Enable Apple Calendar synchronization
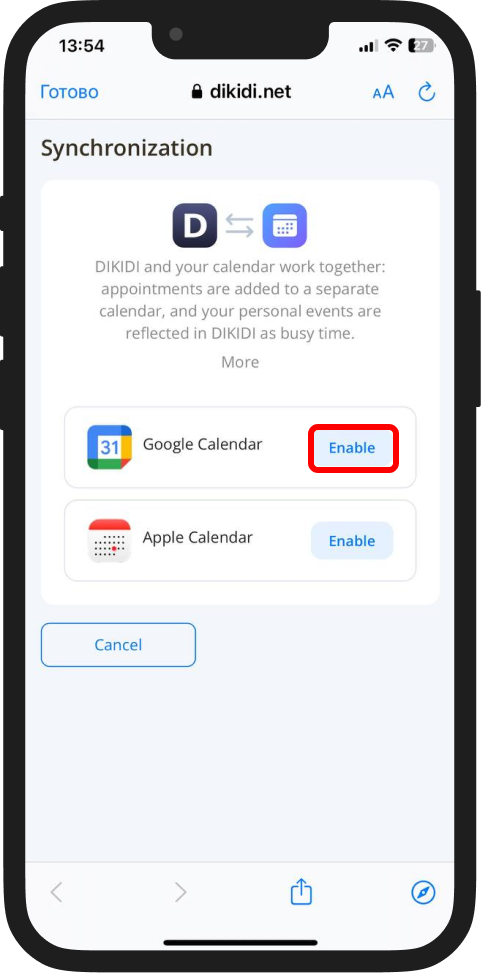481x973 pixels. tap(352, 541)
